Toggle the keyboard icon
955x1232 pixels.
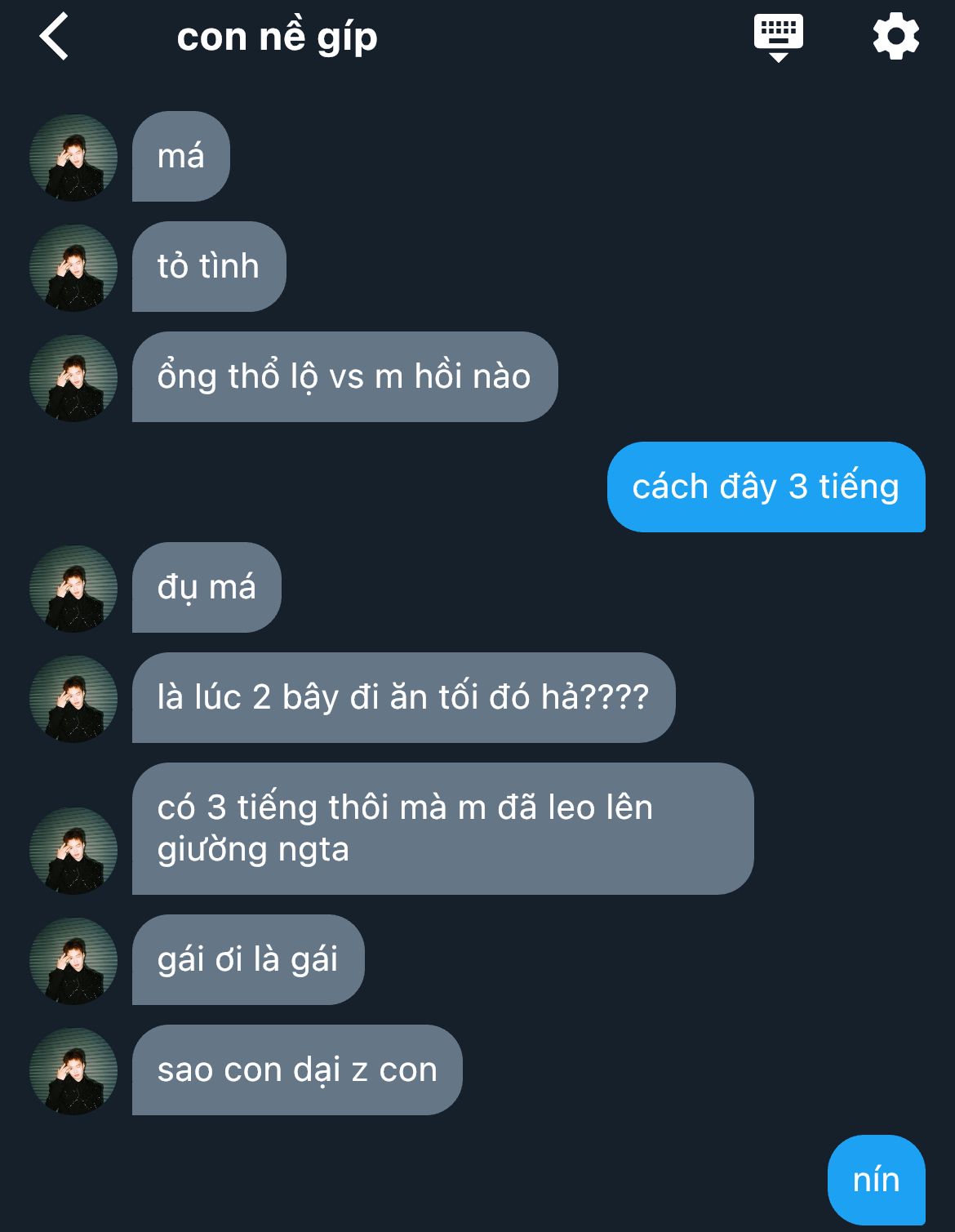point(778,37)
